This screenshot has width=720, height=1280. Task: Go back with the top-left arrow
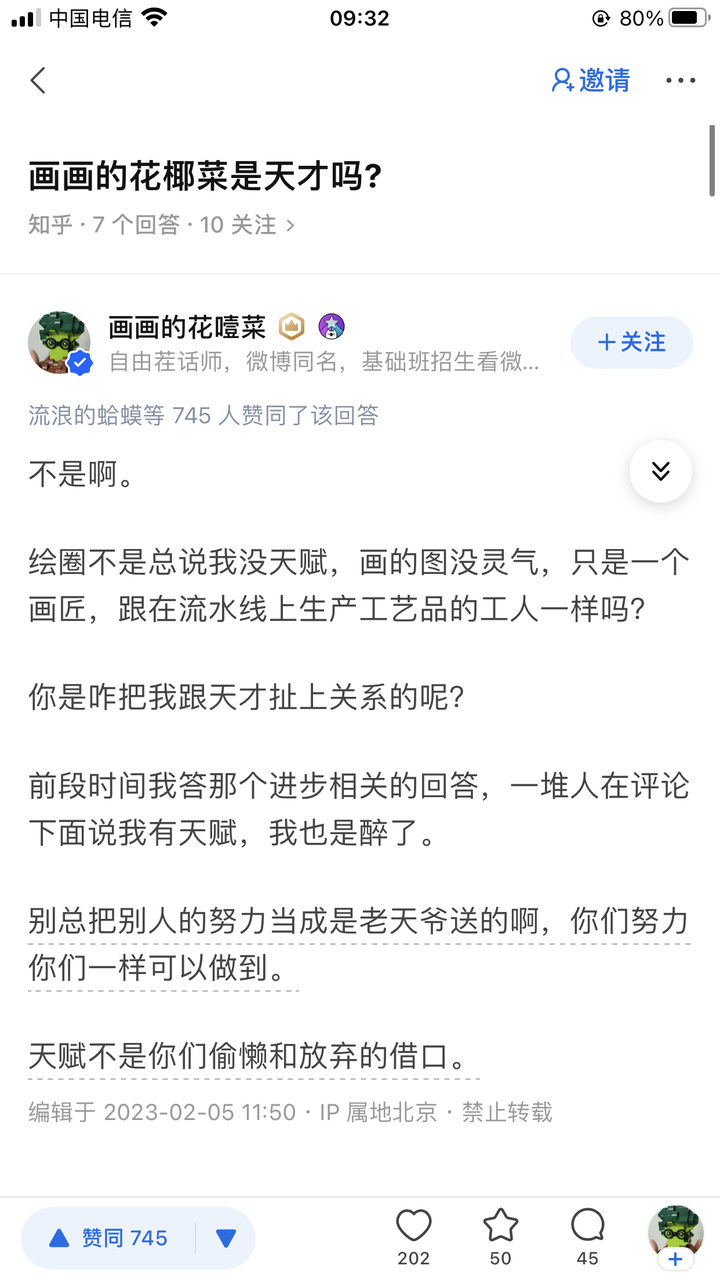(38, 80)
